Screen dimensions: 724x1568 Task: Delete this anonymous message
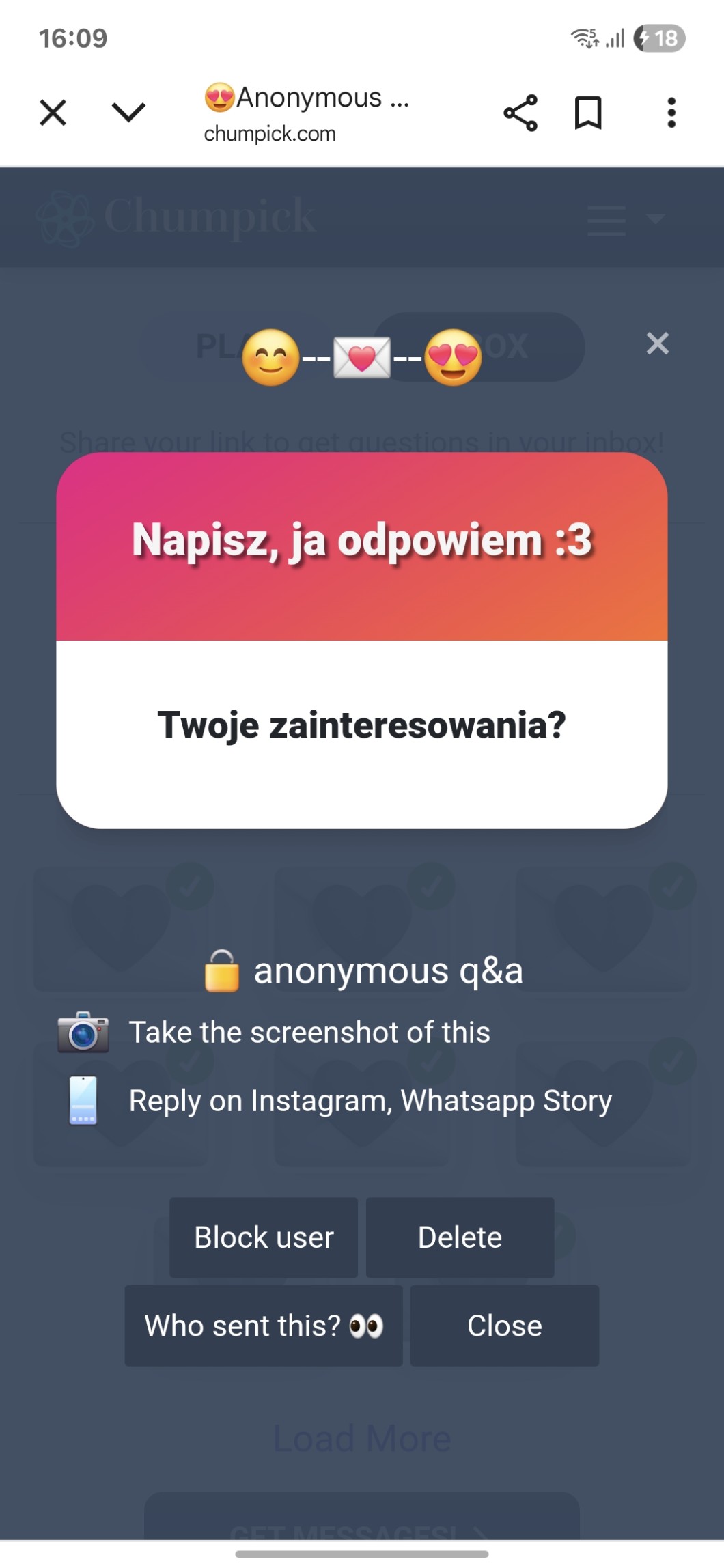point(460,1237)
